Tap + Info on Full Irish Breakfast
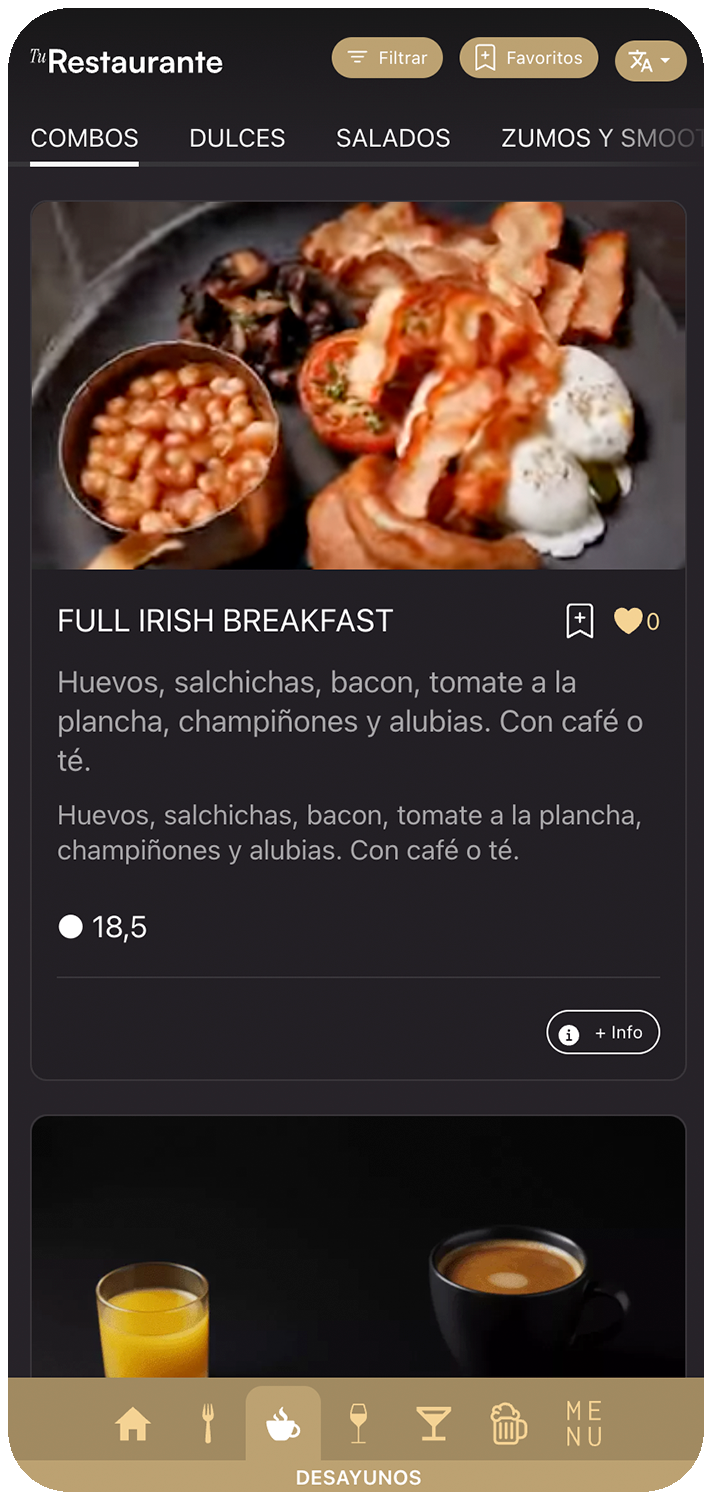 pos(603,1033)
